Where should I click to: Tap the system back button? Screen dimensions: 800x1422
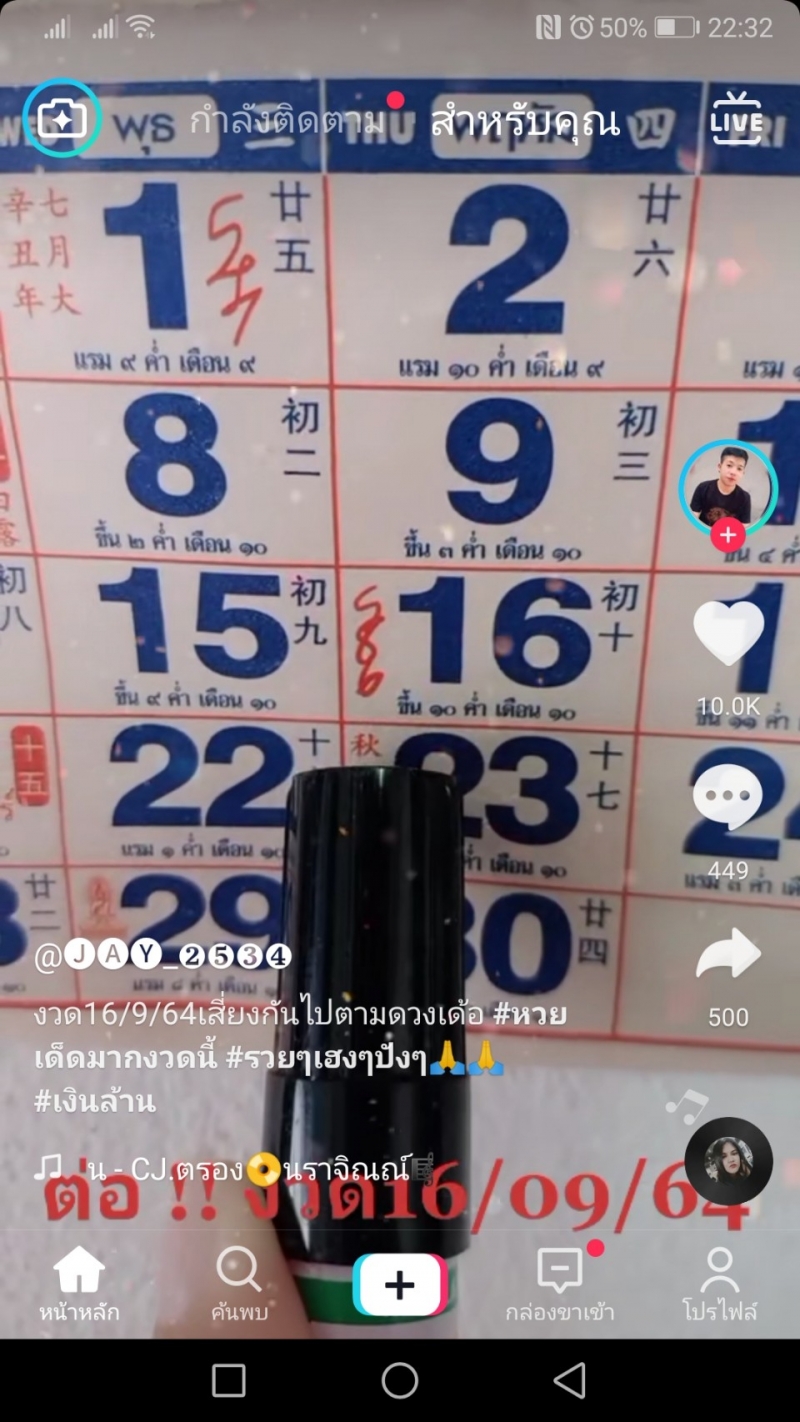pyautogui.click(x=569, y=1381)
